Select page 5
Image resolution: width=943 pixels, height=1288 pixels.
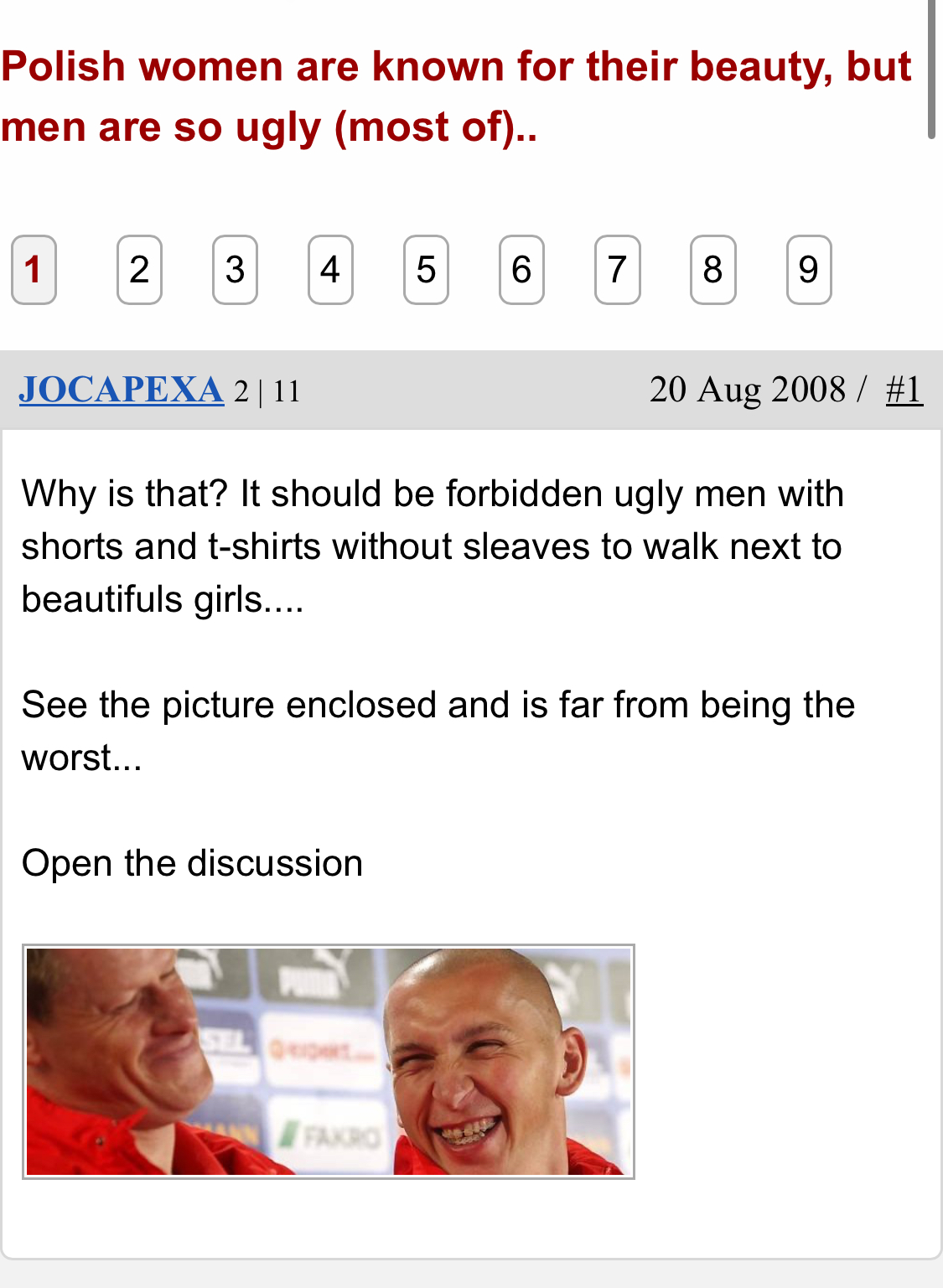point(426,270)
